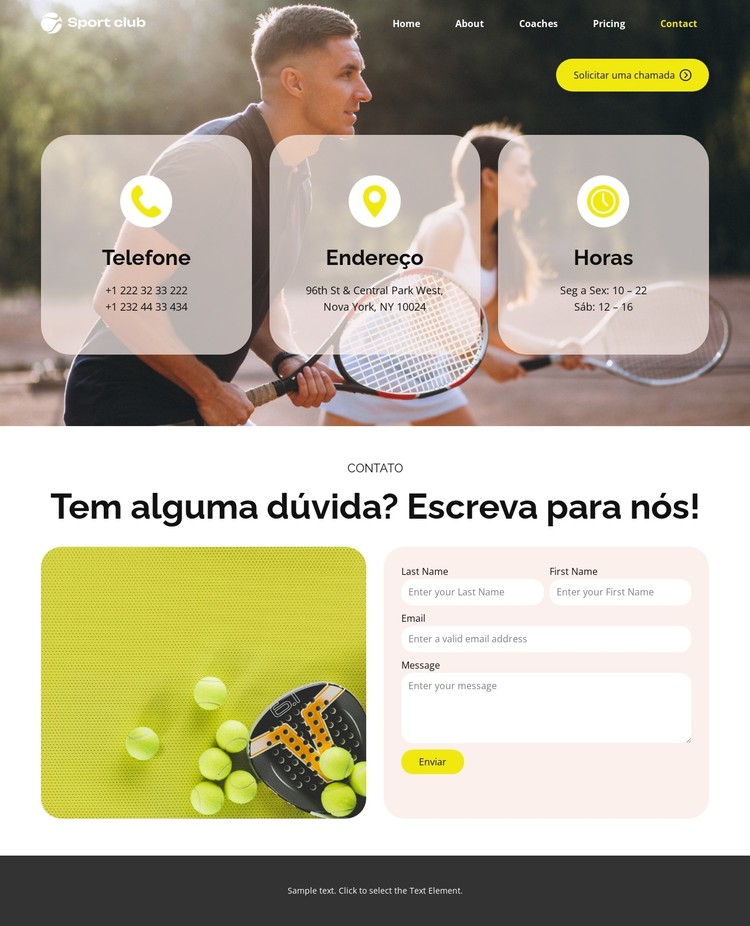Select the Home navigation link

click(406, 24)
